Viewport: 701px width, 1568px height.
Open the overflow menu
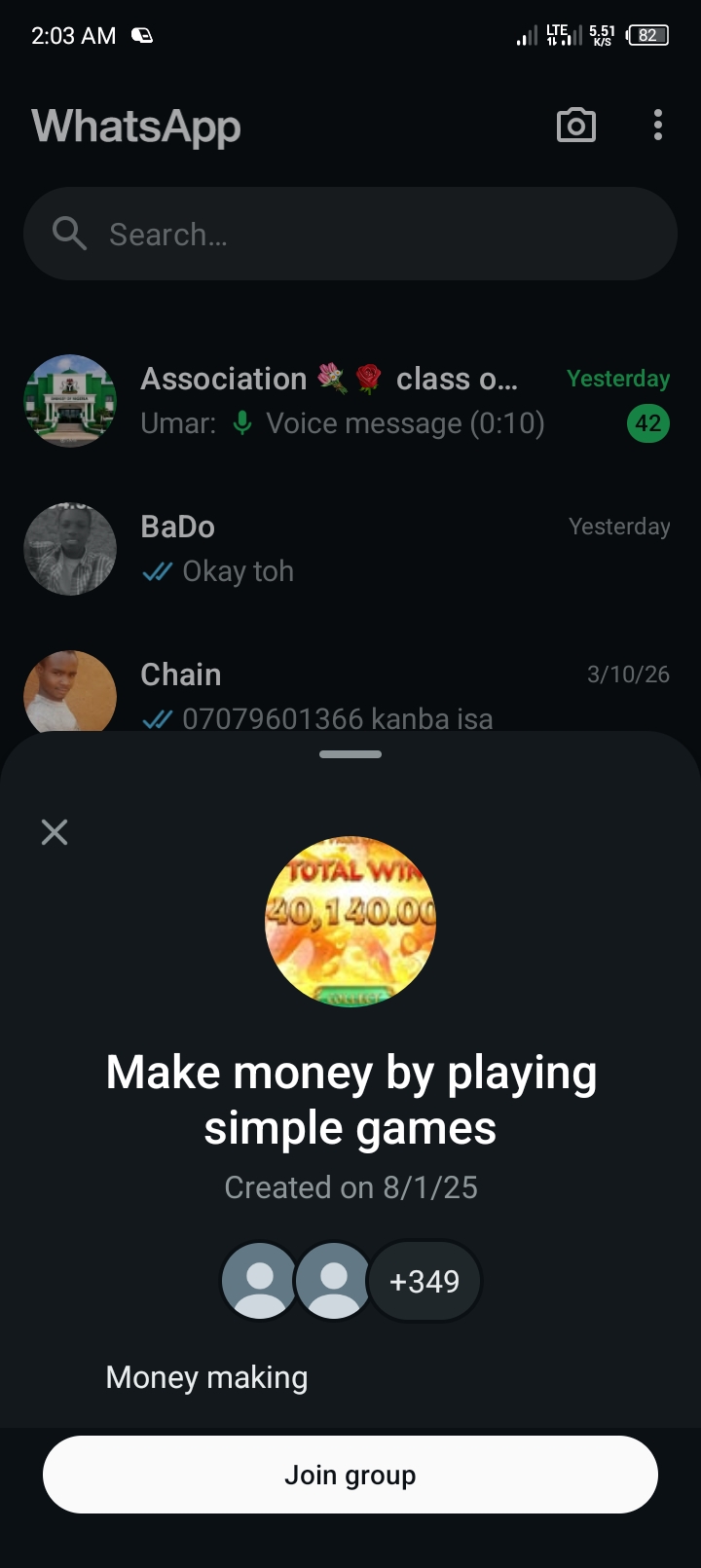tap(658, 126)
